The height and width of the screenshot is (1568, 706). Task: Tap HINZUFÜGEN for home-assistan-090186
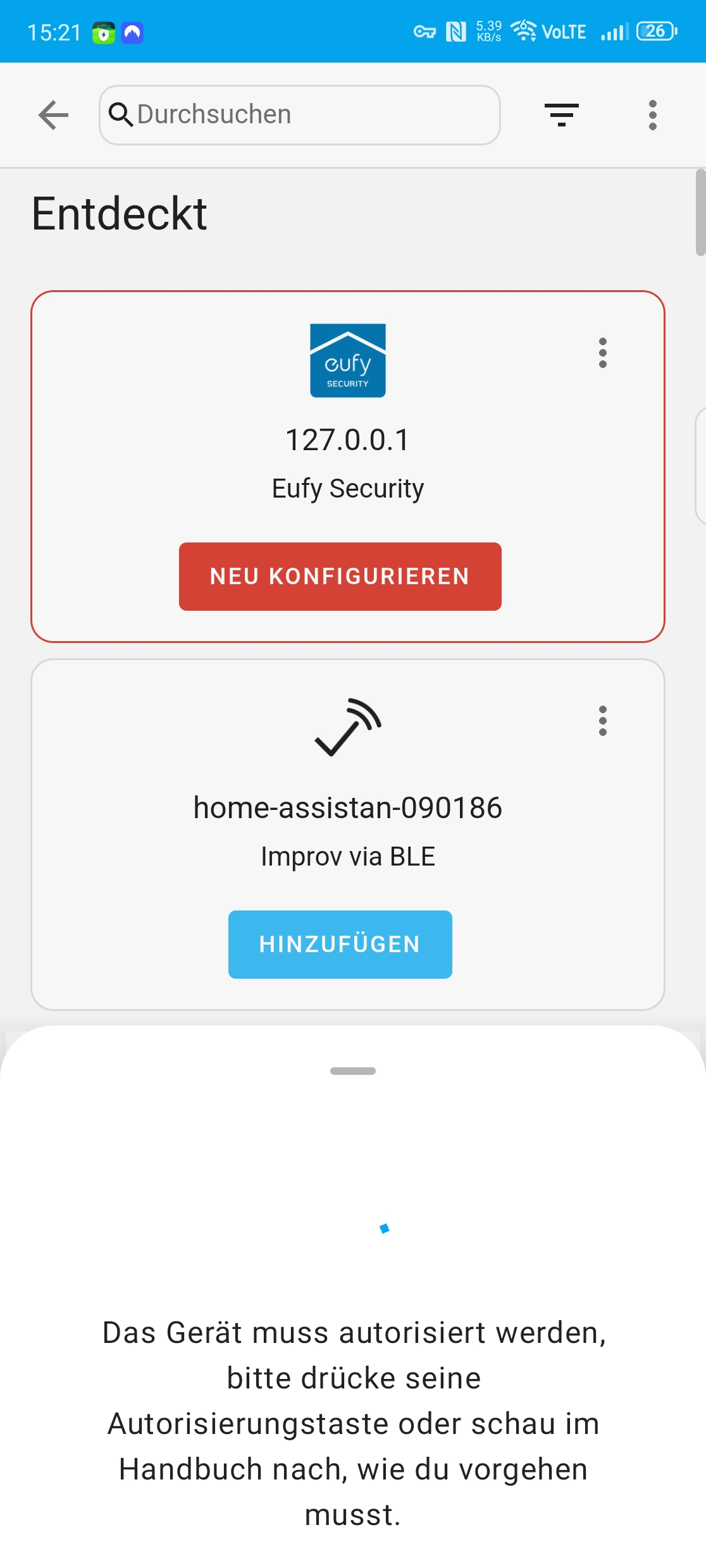(x=340, y=944)
